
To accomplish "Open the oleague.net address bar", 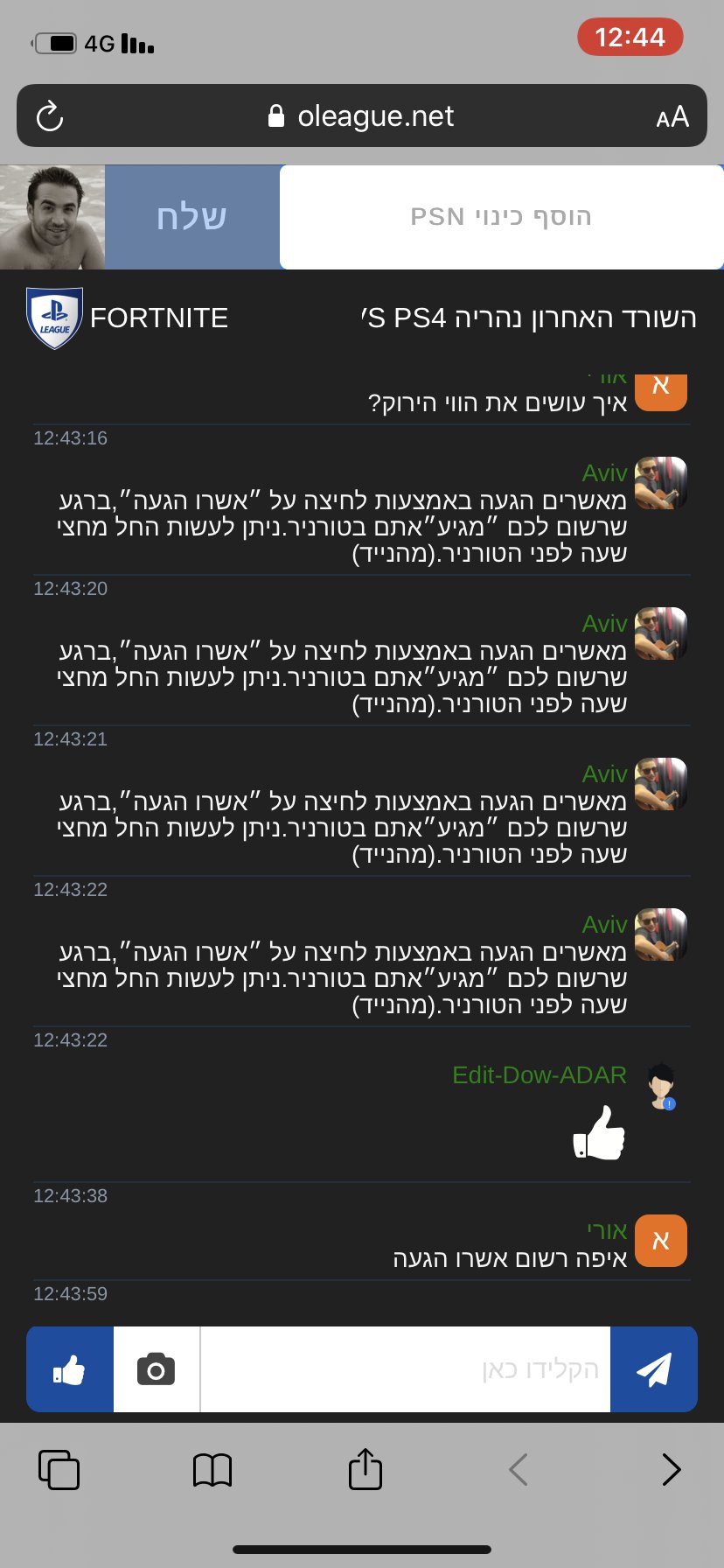I will click(361, 115).
